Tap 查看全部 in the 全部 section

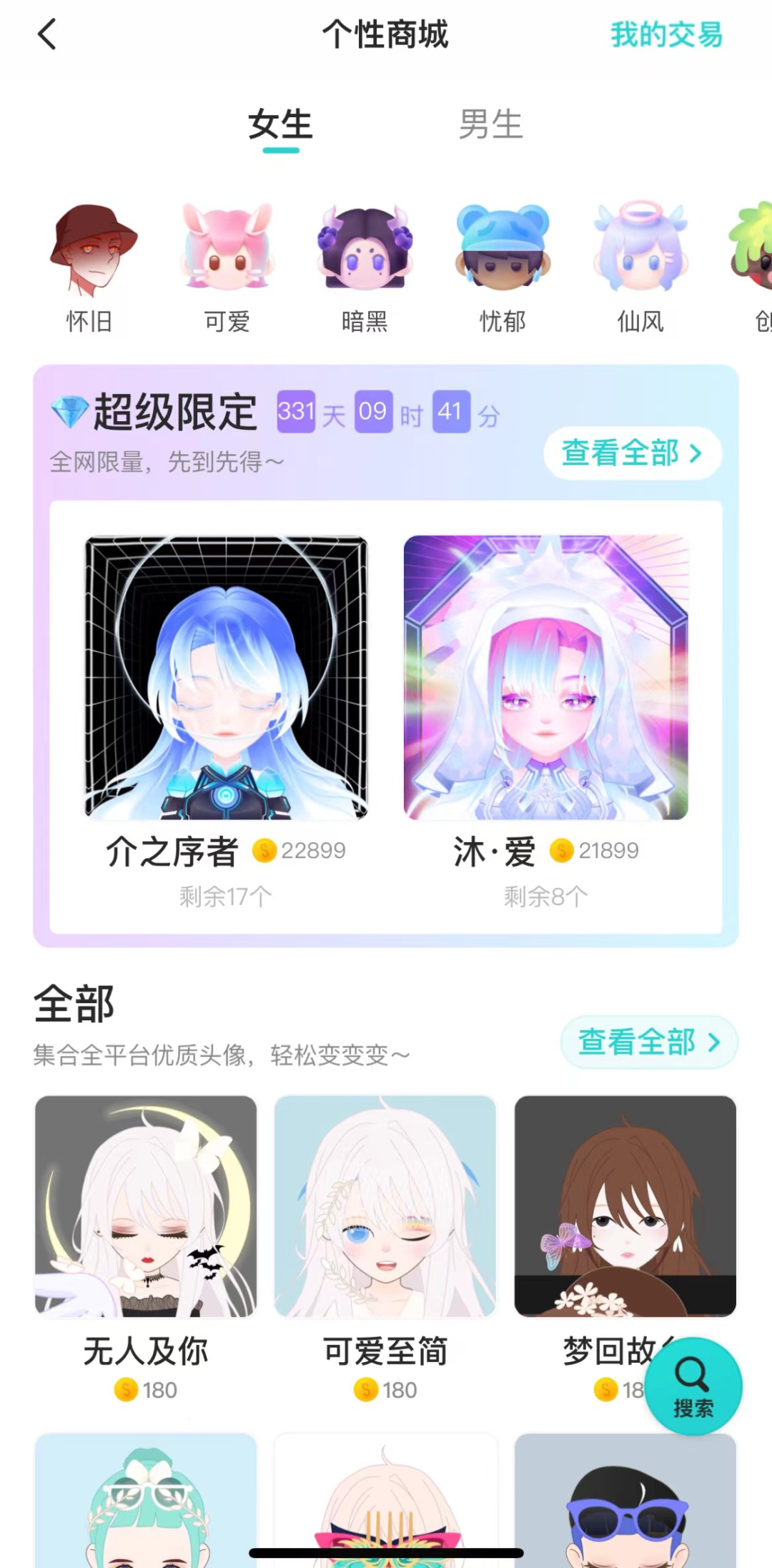[648, 1042]
